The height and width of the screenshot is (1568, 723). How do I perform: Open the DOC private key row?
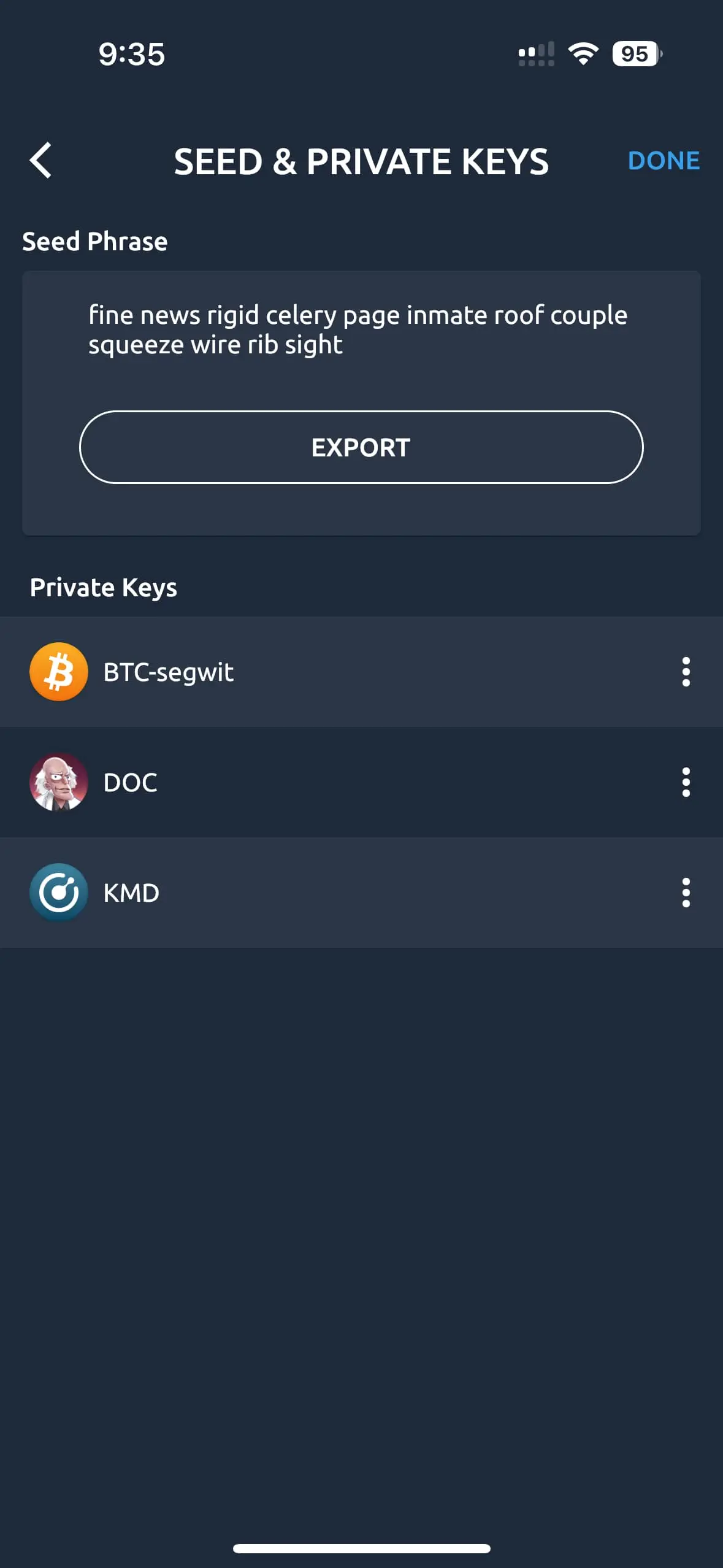coord(307,783)
